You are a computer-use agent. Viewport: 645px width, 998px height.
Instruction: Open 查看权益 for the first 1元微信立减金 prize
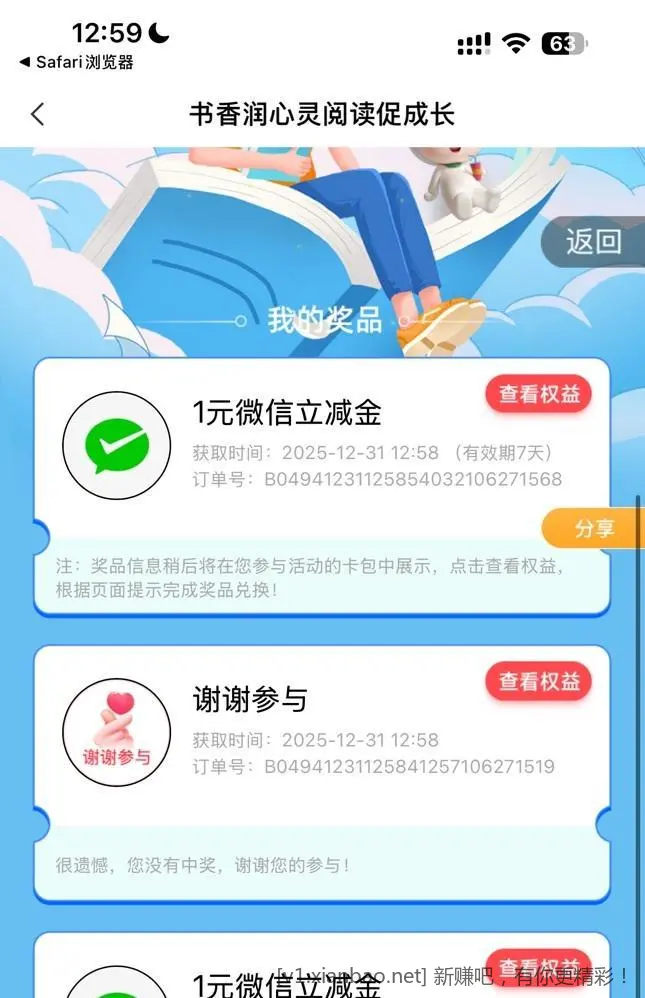(539, 394)
